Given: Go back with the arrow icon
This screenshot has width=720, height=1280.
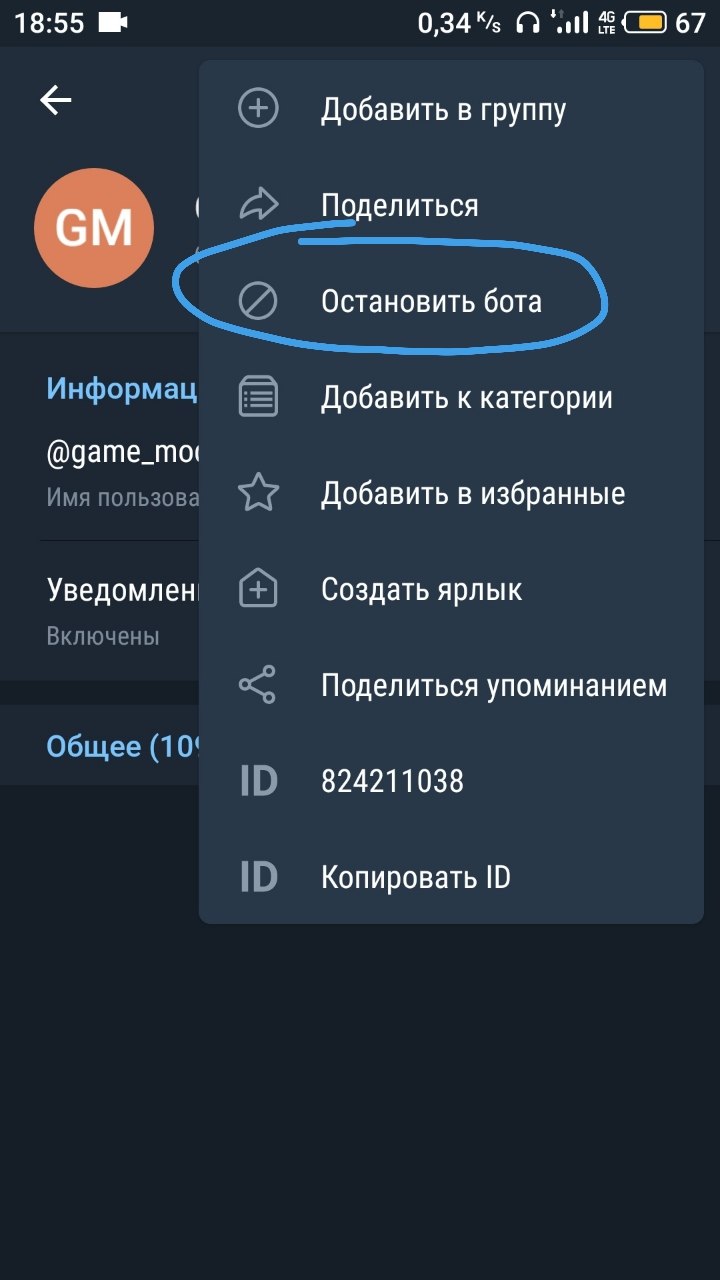Looking at the screenshot, I should (x=56, y=100).
